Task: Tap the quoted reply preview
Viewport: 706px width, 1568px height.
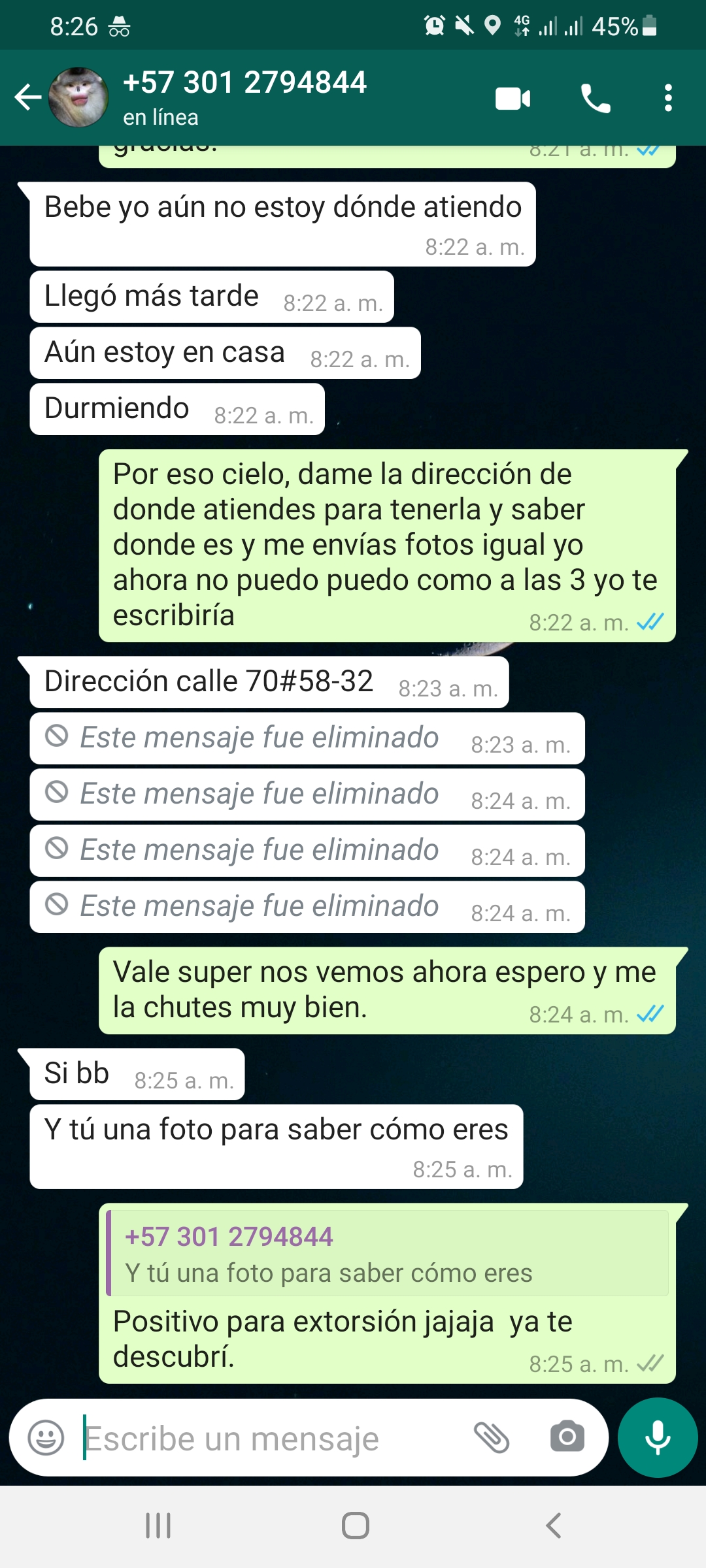Action: [x=388, y=1254]
